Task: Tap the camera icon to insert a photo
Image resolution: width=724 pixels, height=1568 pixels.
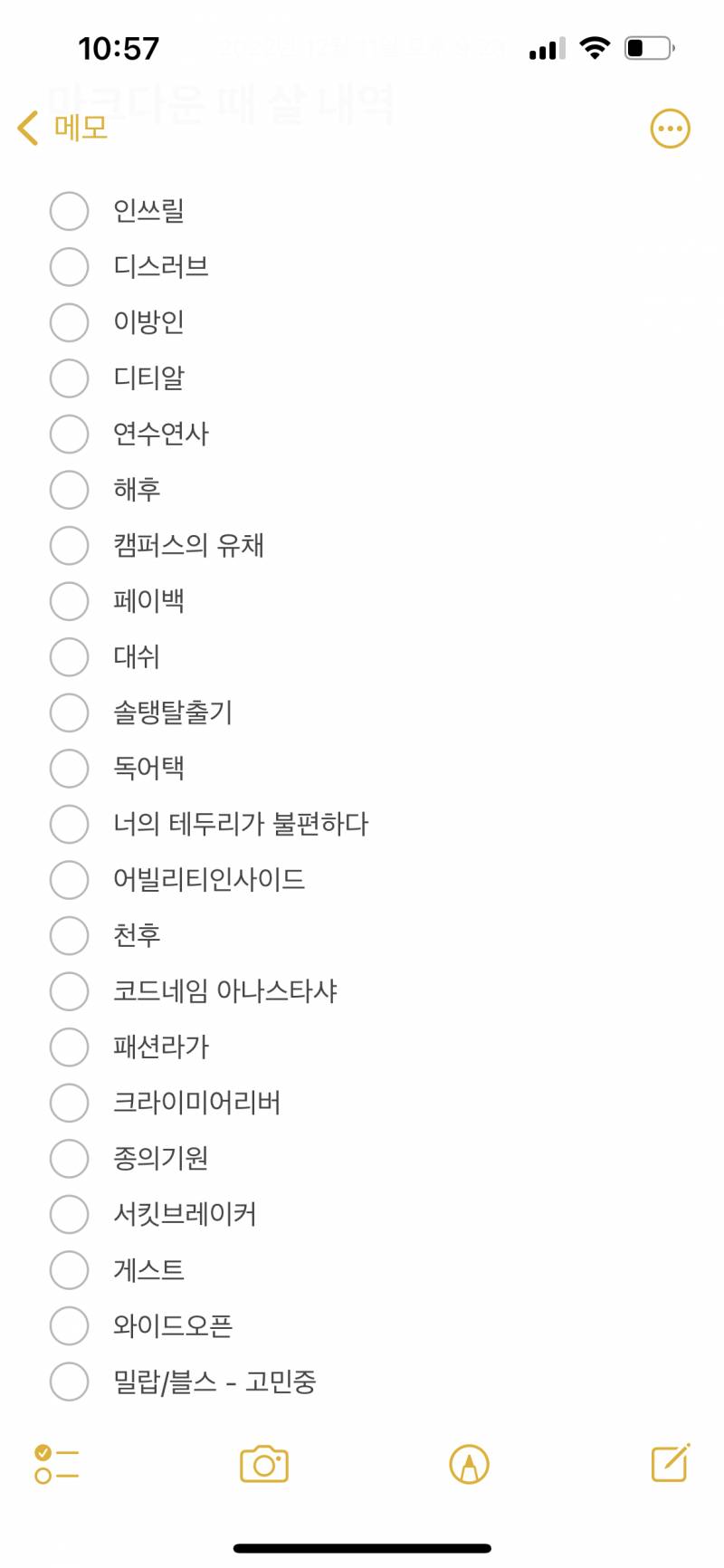Action: click(264, 1464)
